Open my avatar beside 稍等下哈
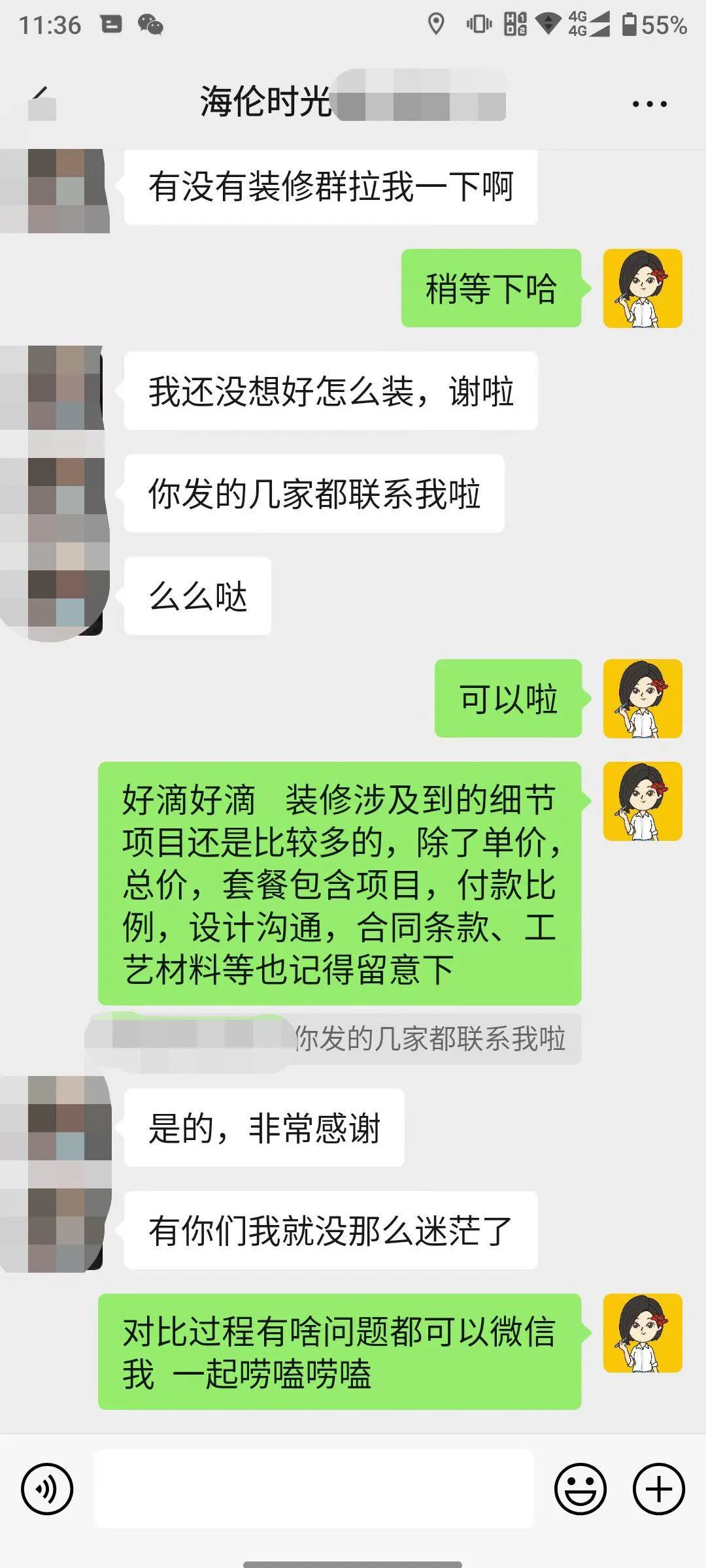706x1568 pixels. [643, 288]
